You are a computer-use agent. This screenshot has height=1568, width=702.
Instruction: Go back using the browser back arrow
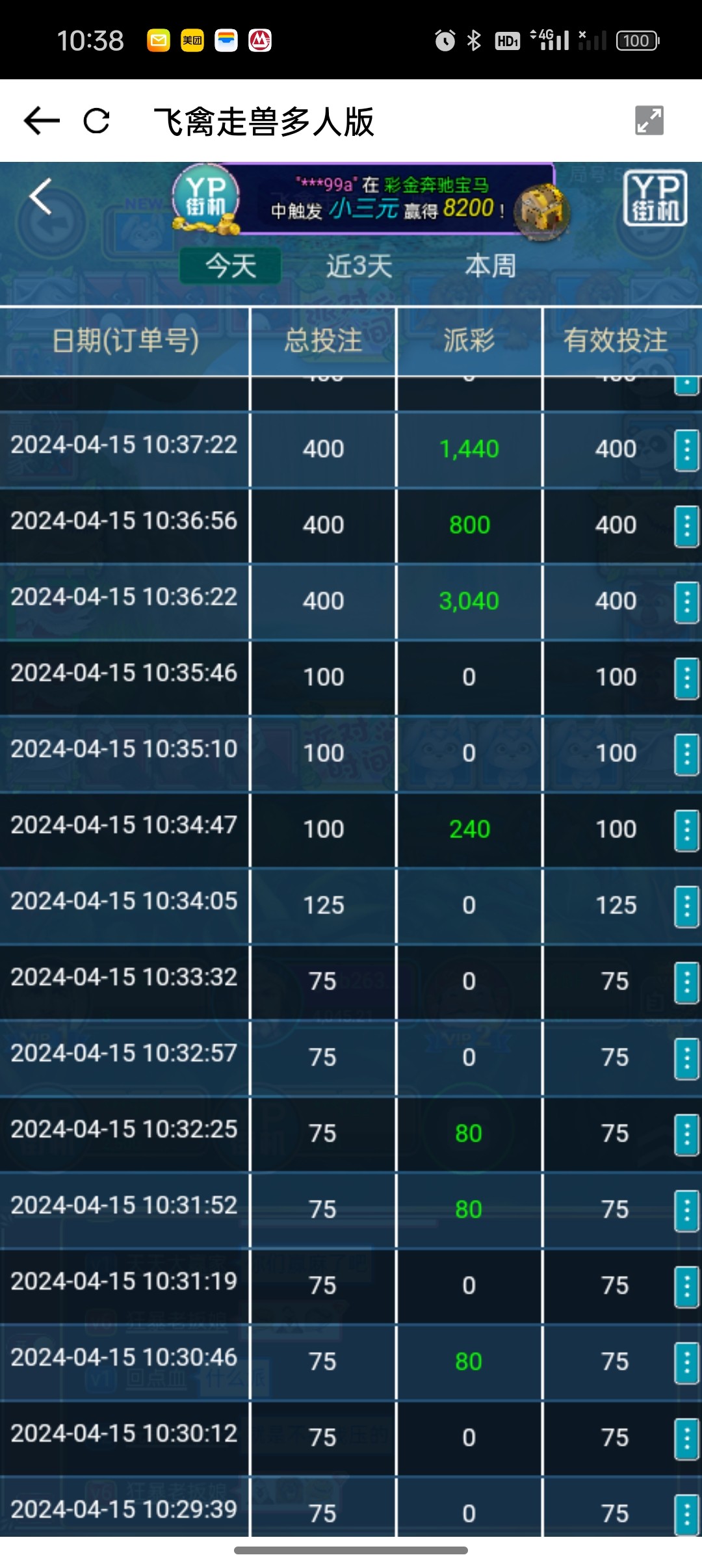point(42,121)
